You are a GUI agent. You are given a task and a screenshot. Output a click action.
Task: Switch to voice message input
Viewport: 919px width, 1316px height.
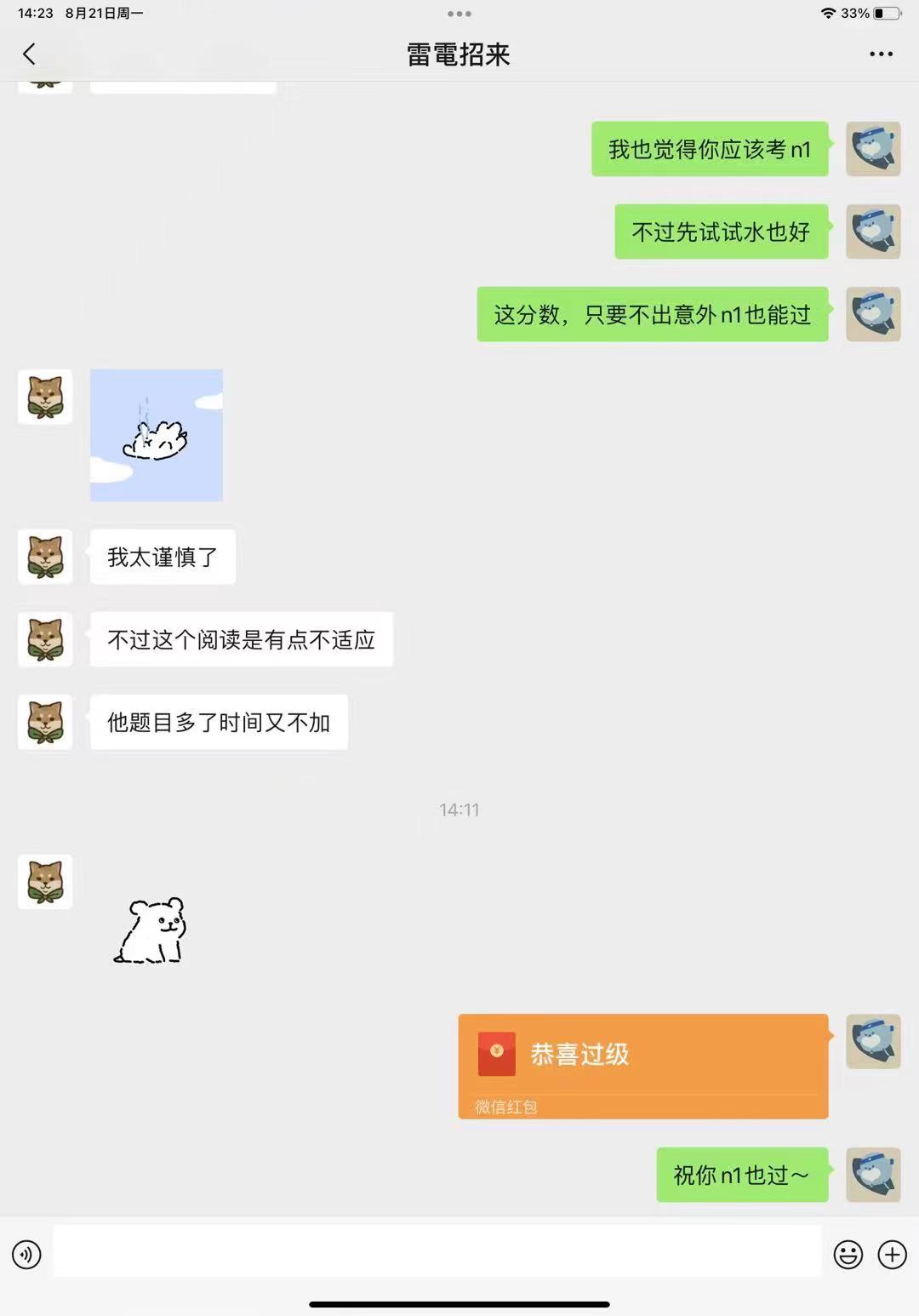[26, 1254]
